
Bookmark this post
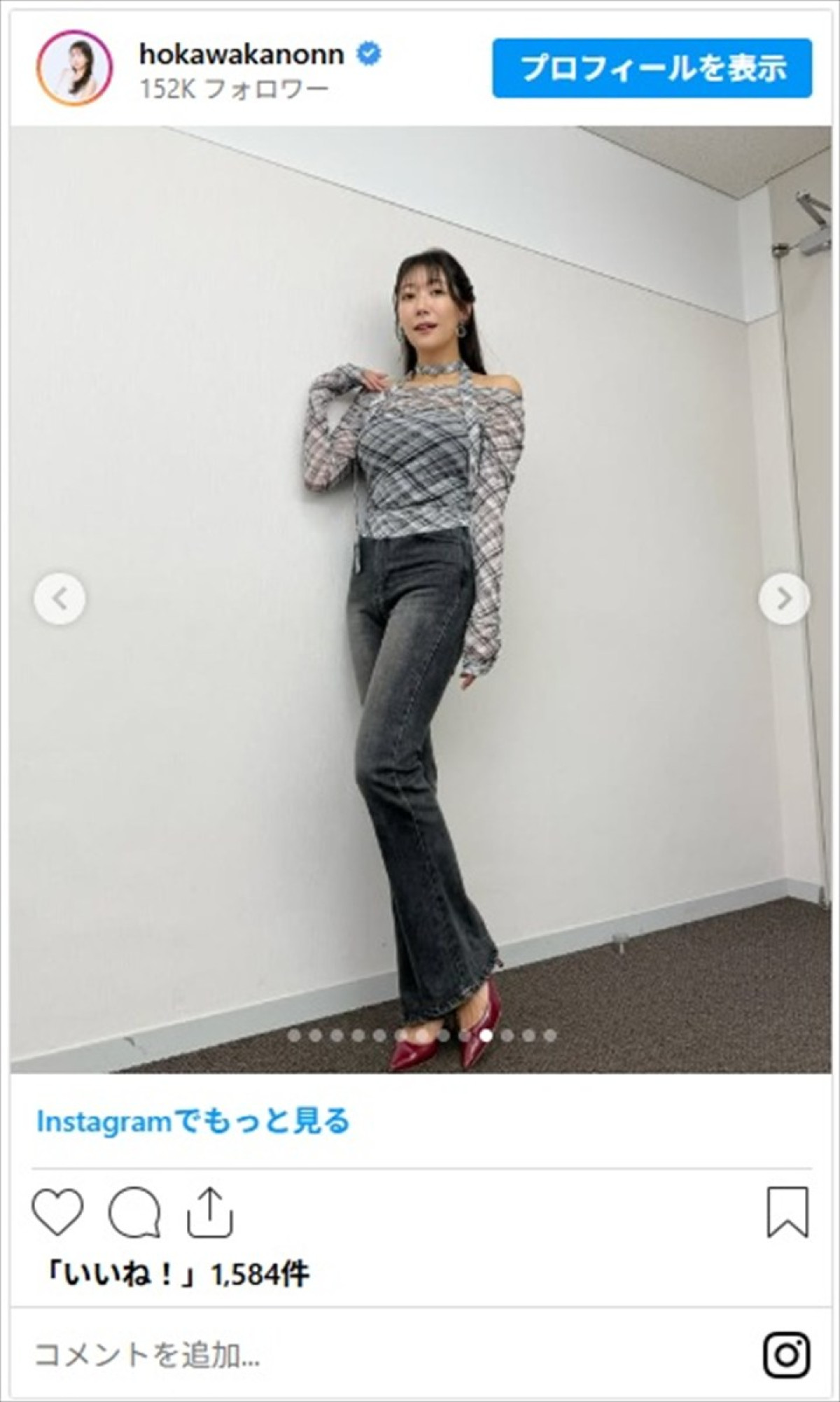787,1212
